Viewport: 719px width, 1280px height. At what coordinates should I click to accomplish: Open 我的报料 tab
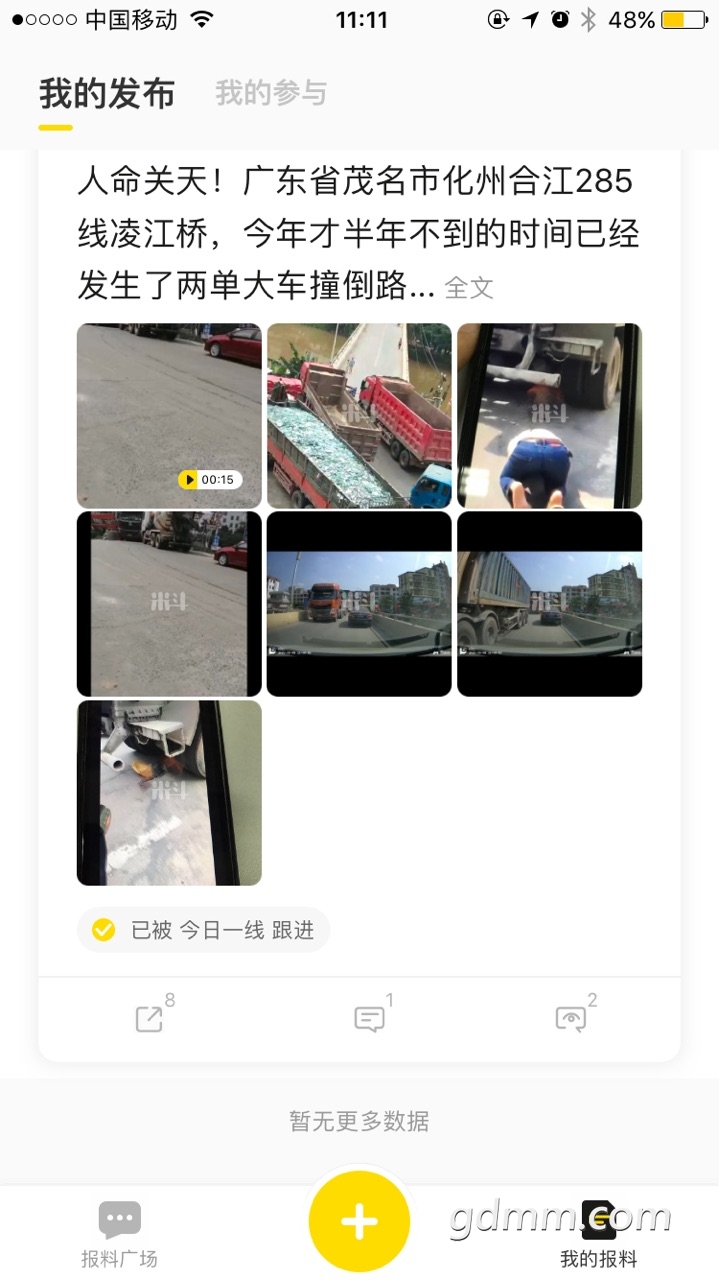[598, 1234]
